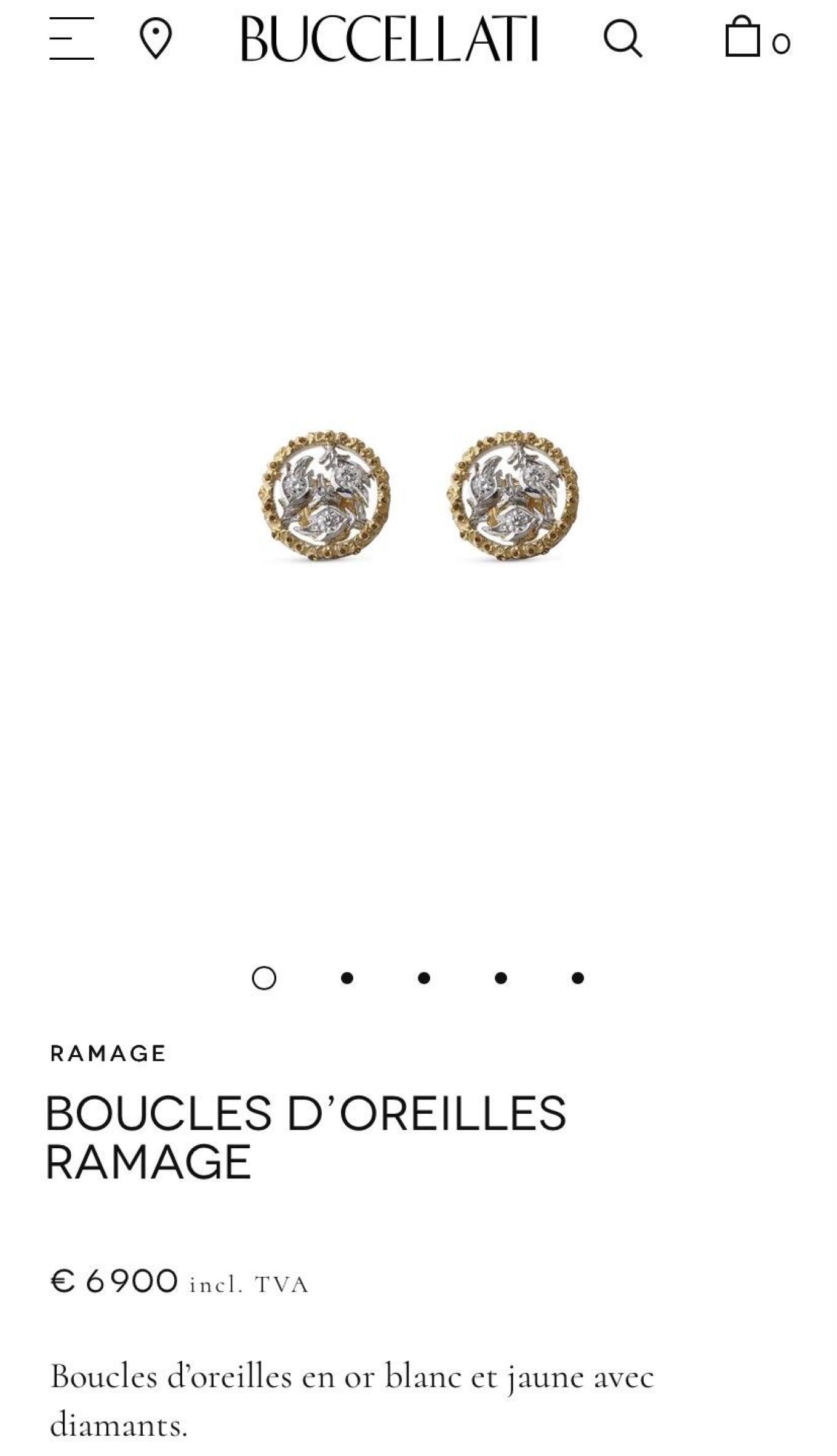
Task: Select the third image indicator dot
Action: coord(423,978)
